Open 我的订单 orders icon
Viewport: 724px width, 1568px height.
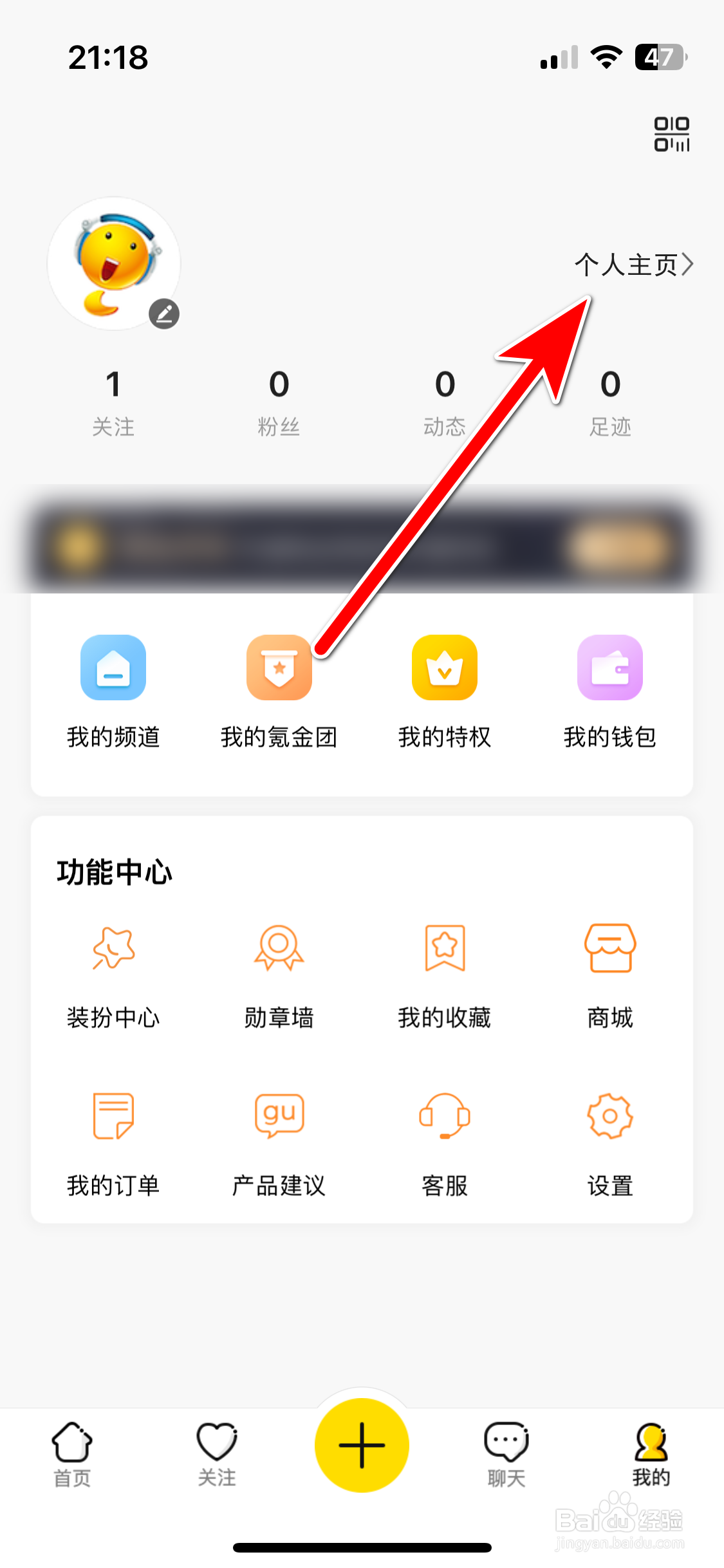pos(113,1141)
